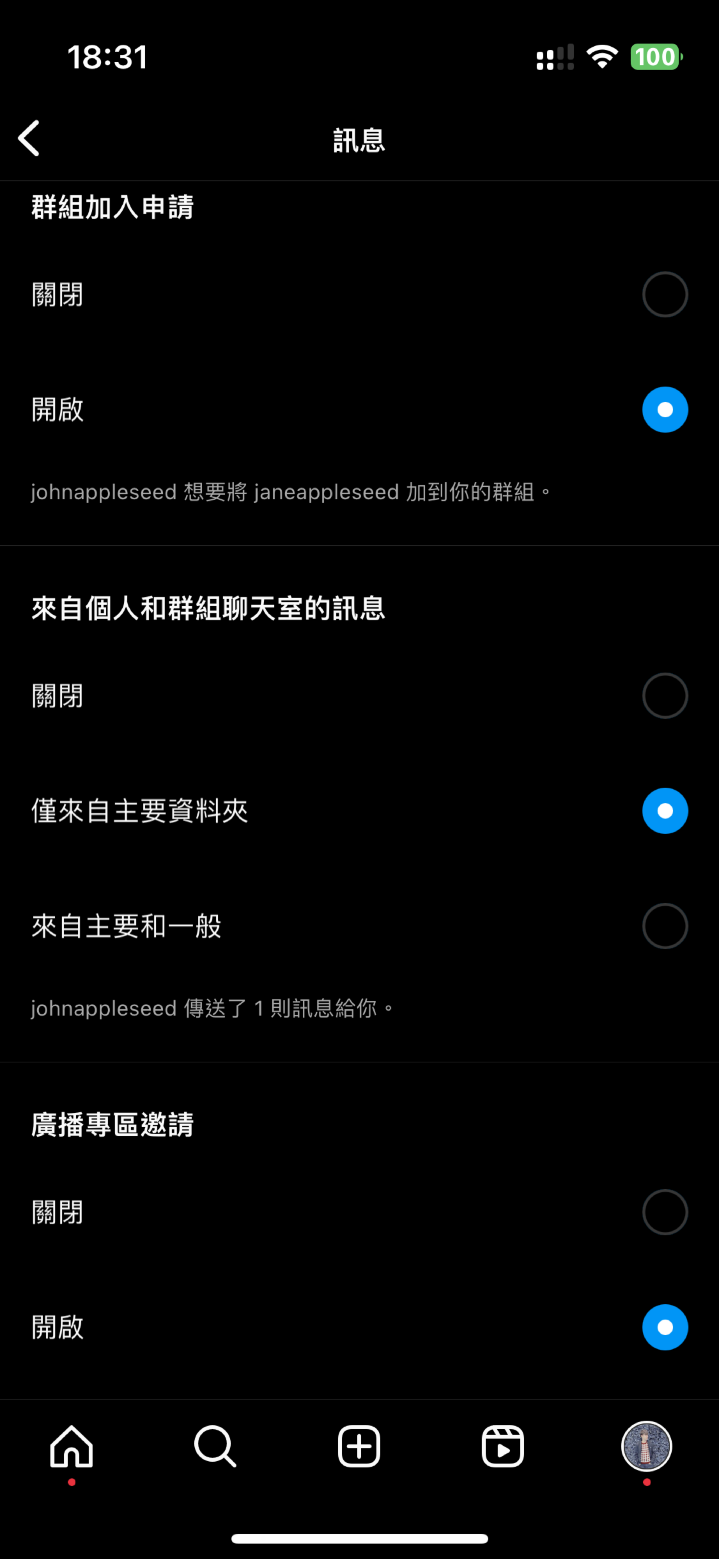Screen dimensions: 719x1559
Task: Select 開啟 for 群組加入申請
Action: tap(664, 410)
